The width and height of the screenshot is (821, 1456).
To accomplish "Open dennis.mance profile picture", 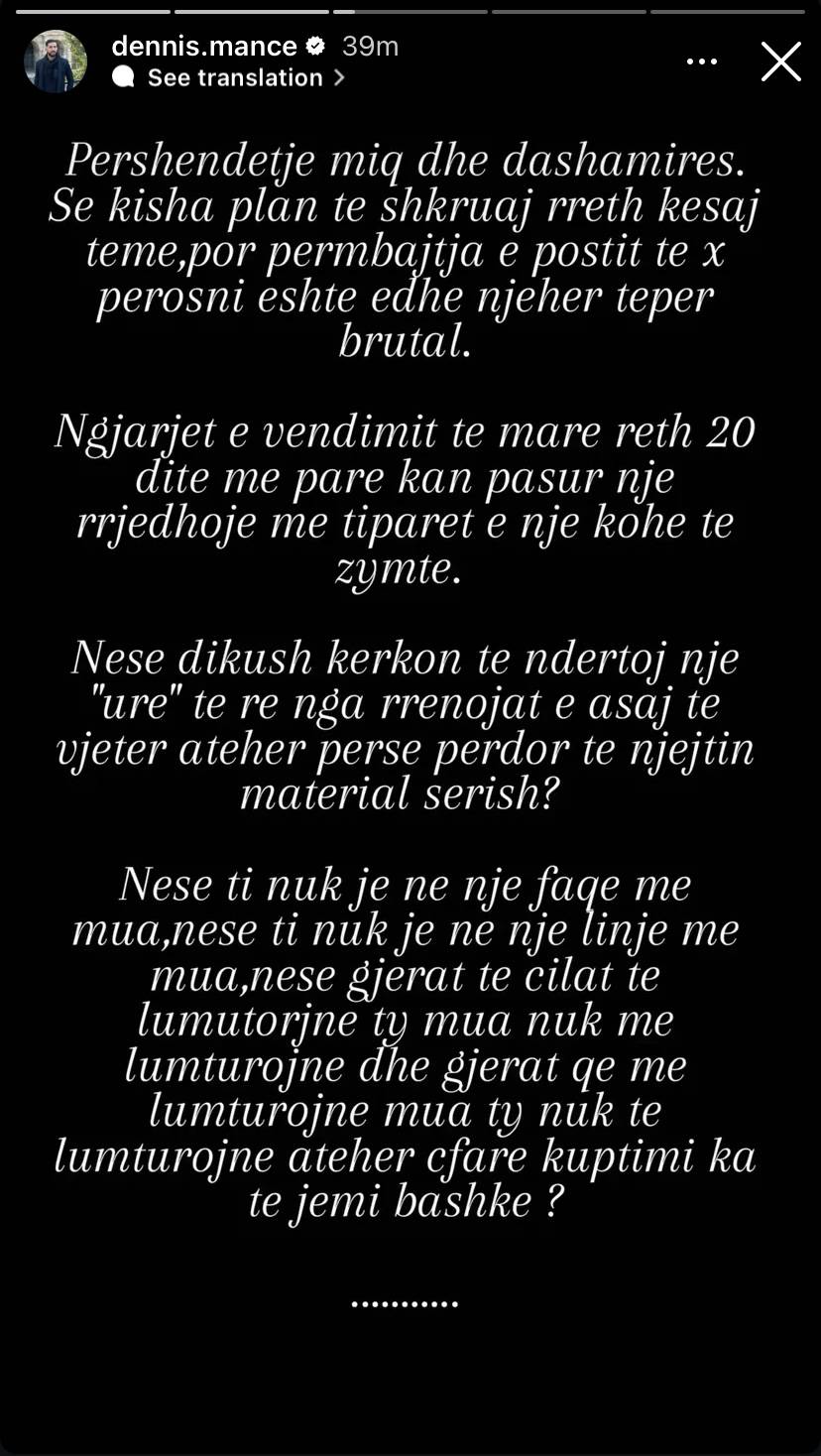I will tap(56, 61).
